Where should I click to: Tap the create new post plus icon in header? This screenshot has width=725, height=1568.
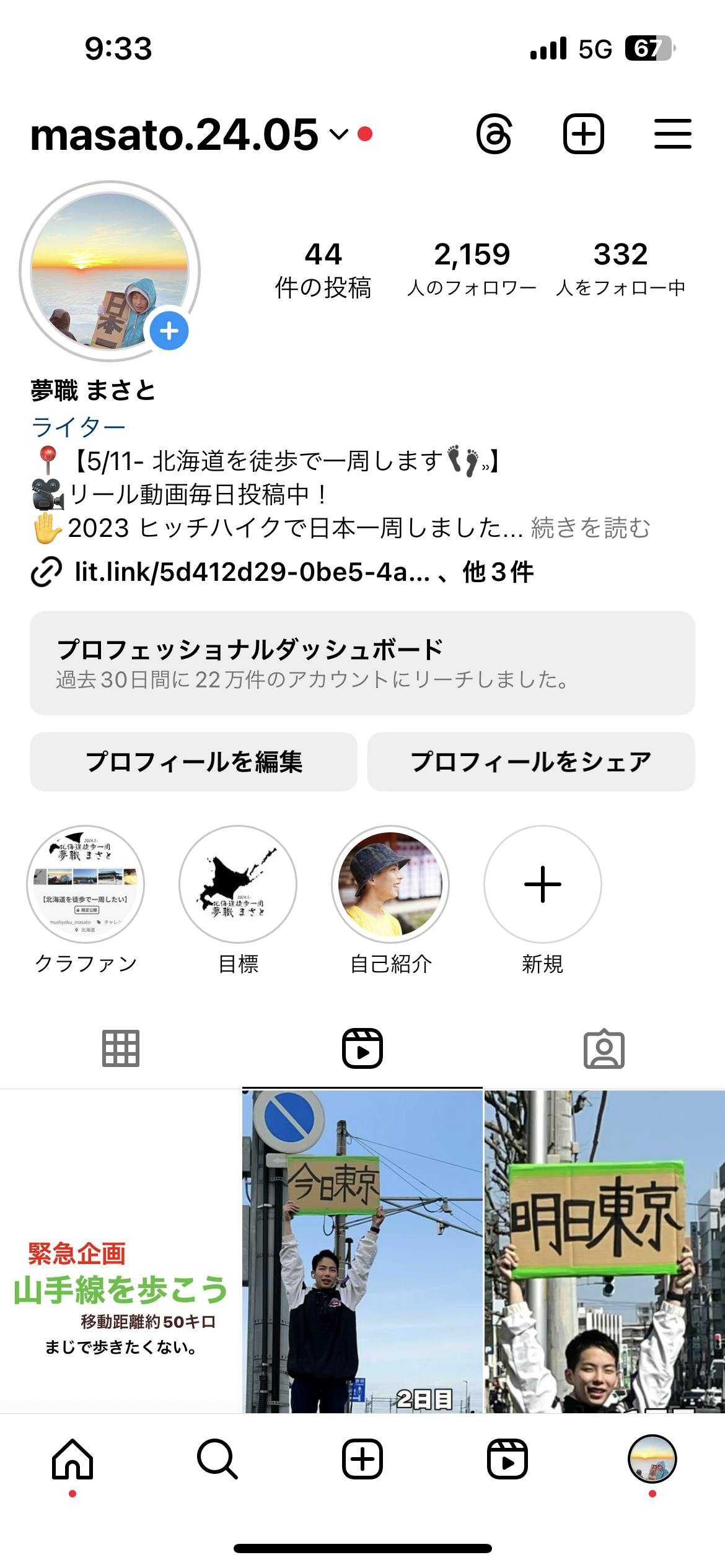click(x=583, y=134)
